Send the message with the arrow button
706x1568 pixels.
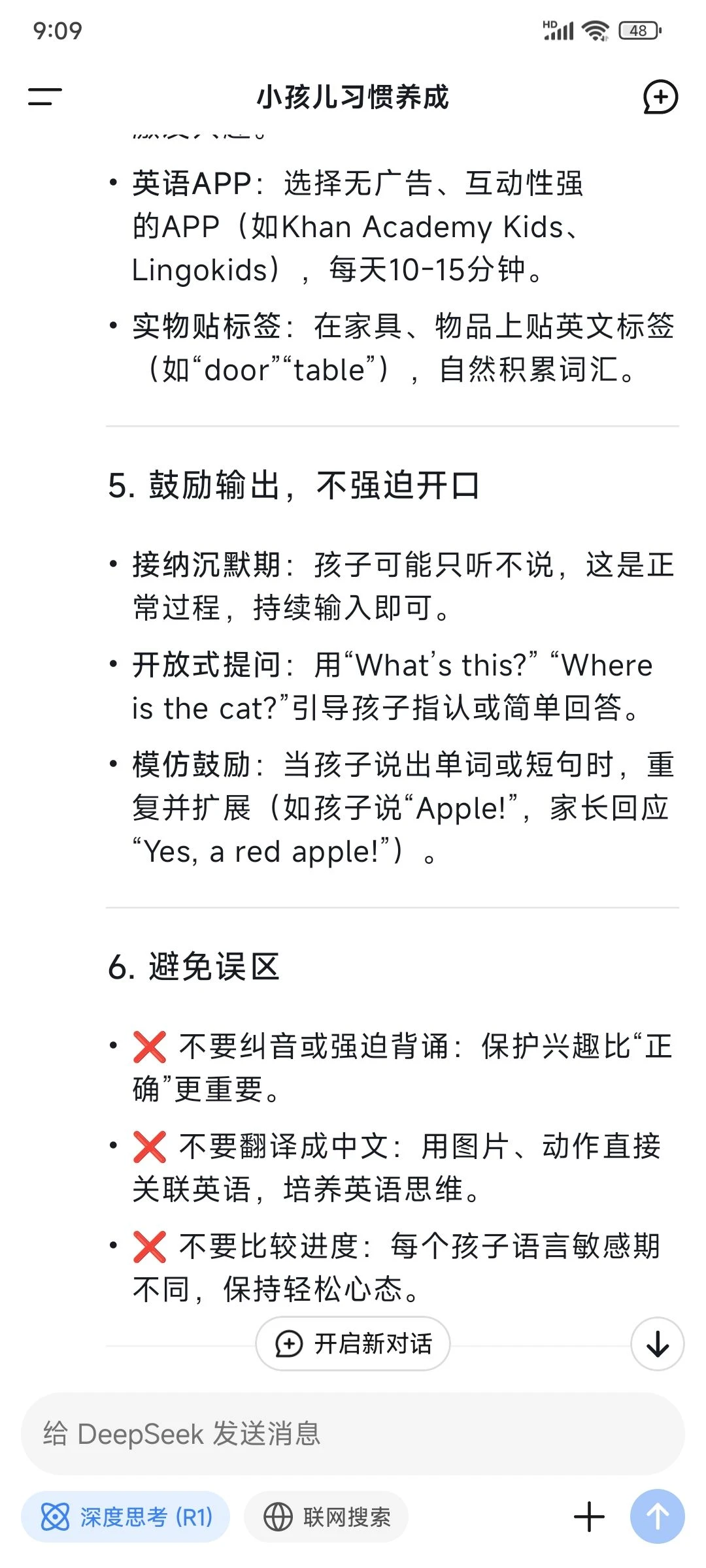(658, 1516)
